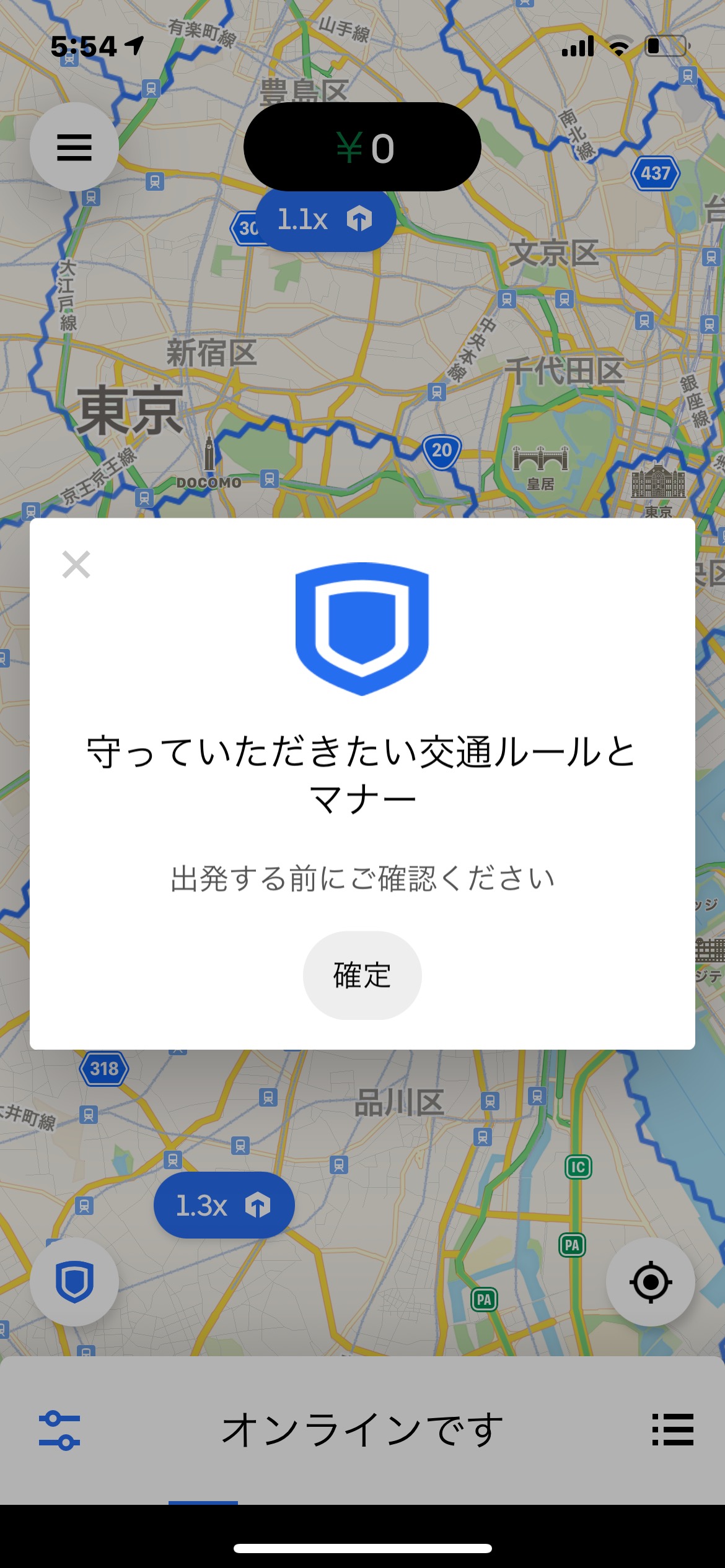Screen dimensions: 725x1568
Task: Recenter map on current location
Action: pos(650,1282)
